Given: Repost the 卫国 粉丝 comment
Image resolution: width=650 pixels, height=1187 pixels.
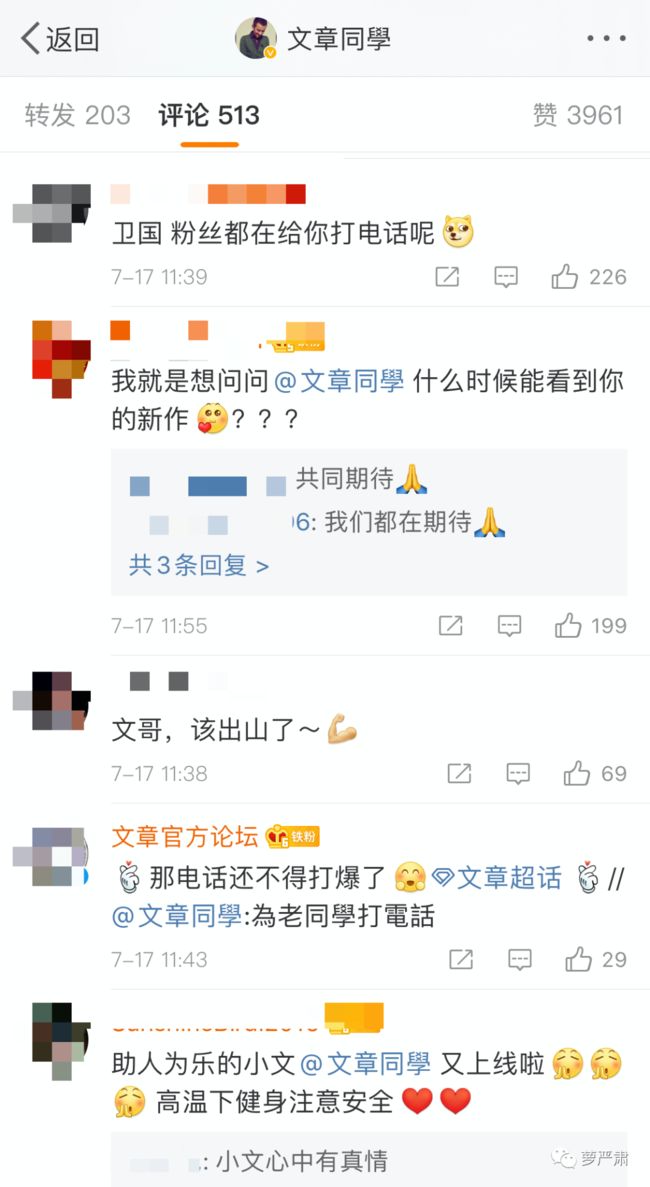Looking at the screenshot, I should [447, 277].
